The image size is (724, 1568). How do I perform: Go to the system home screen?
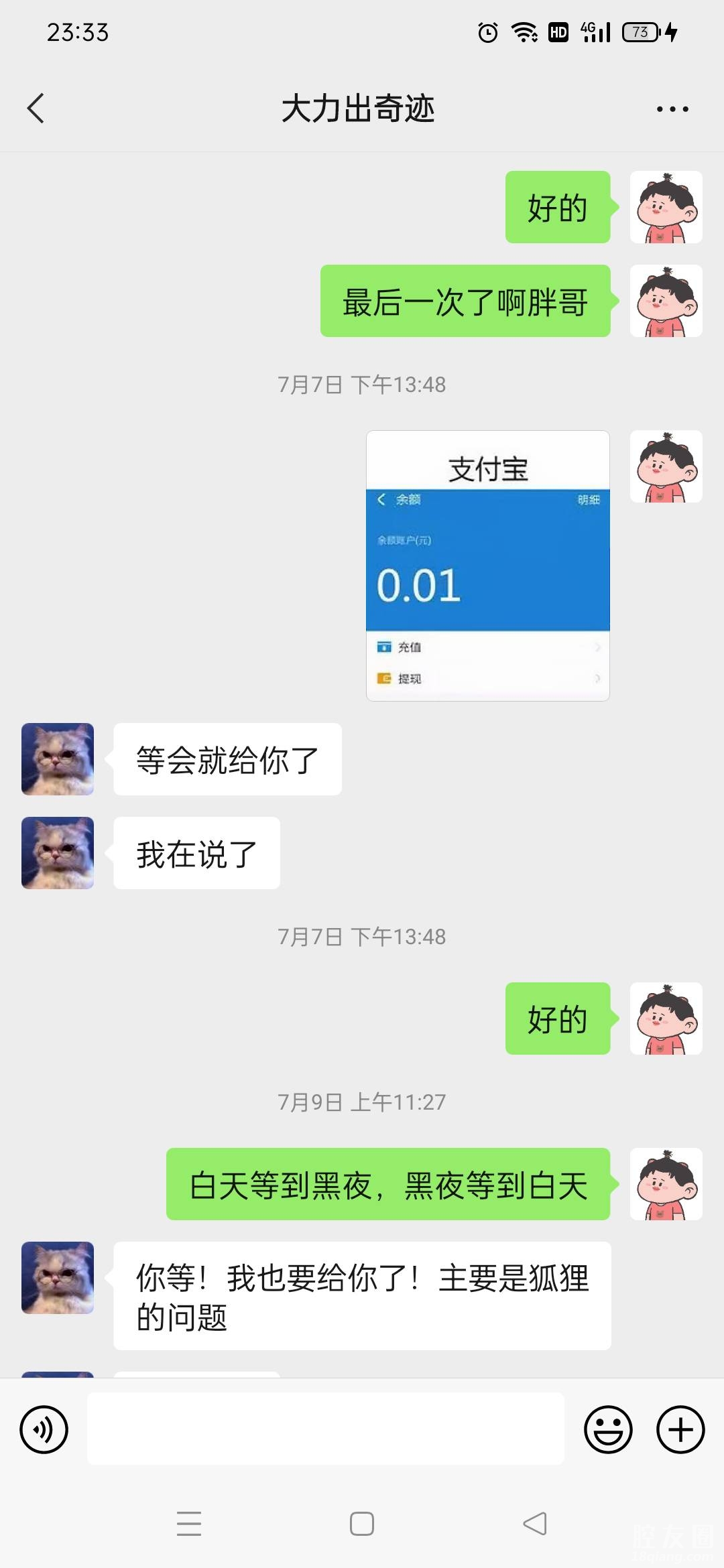tap(362, 1524)
